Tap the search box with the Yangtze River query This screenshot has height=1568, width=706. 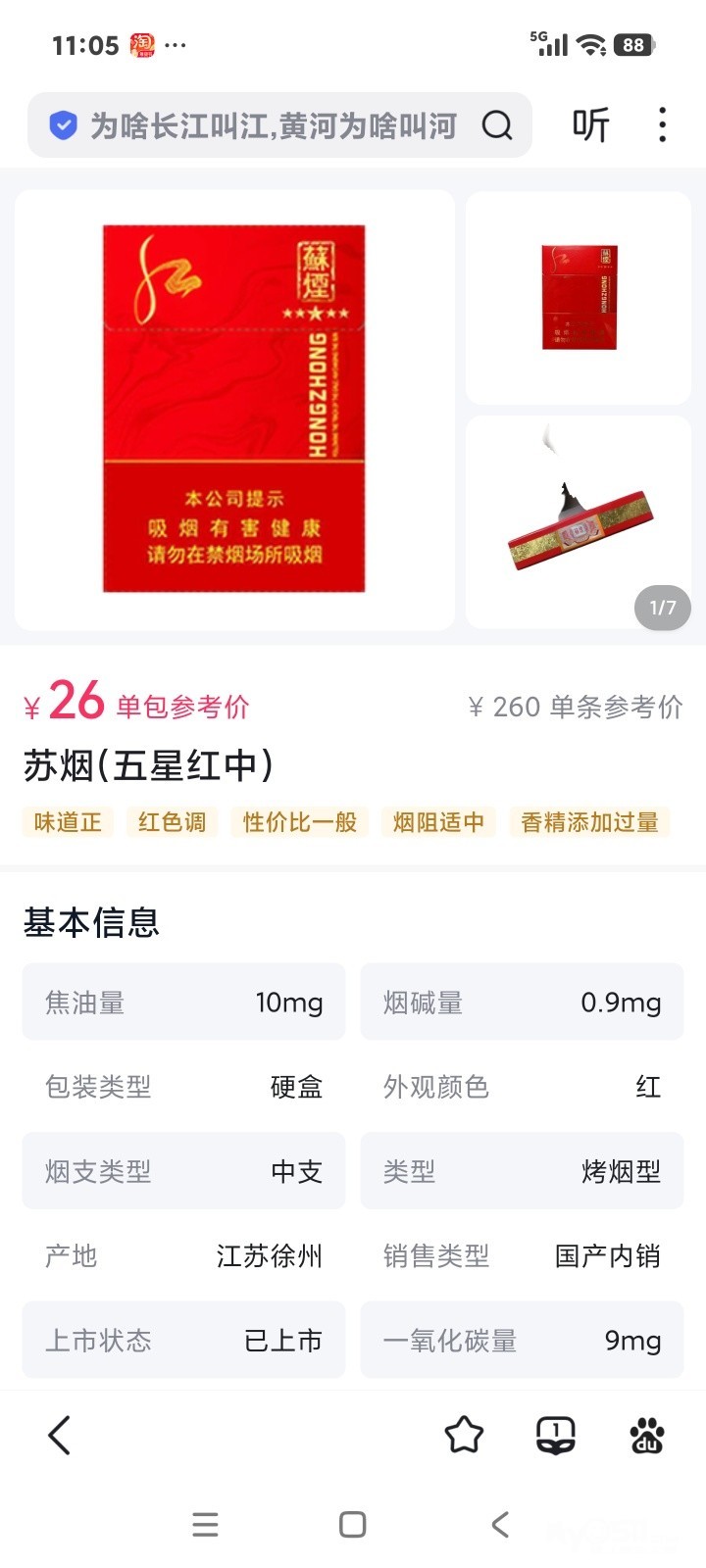[273, 125]
